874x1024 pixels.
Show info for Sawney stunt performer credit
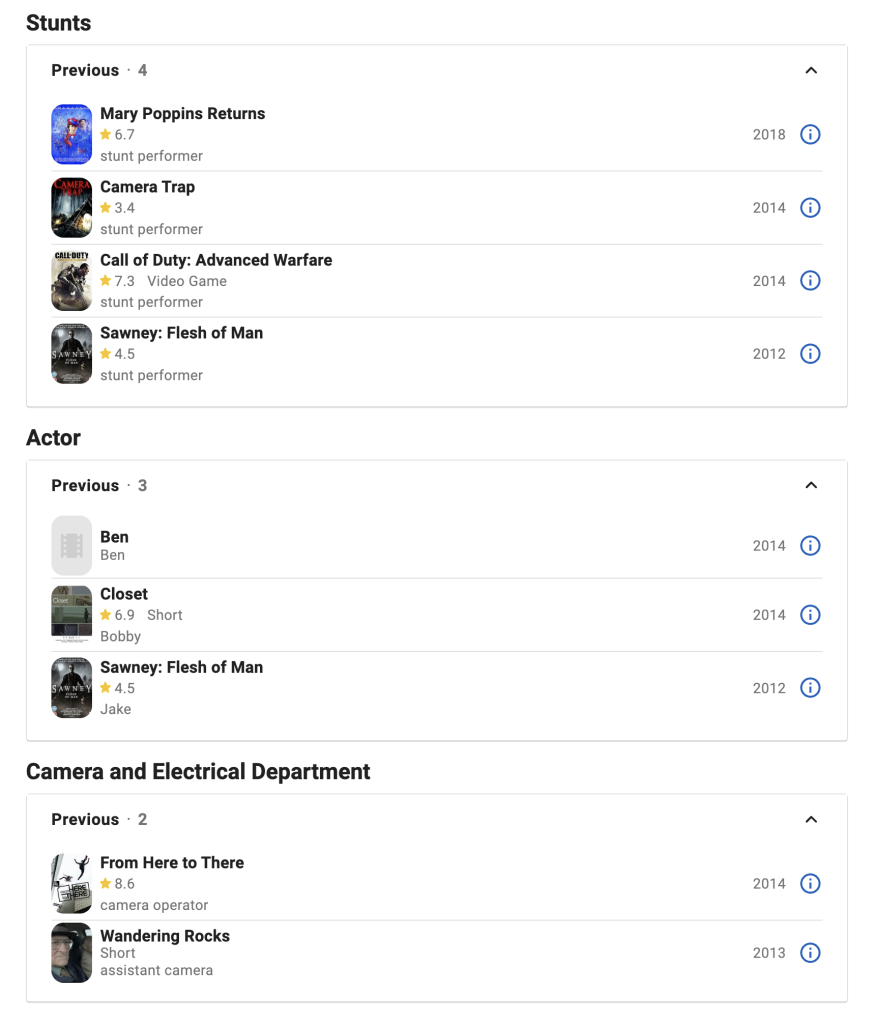811,354
